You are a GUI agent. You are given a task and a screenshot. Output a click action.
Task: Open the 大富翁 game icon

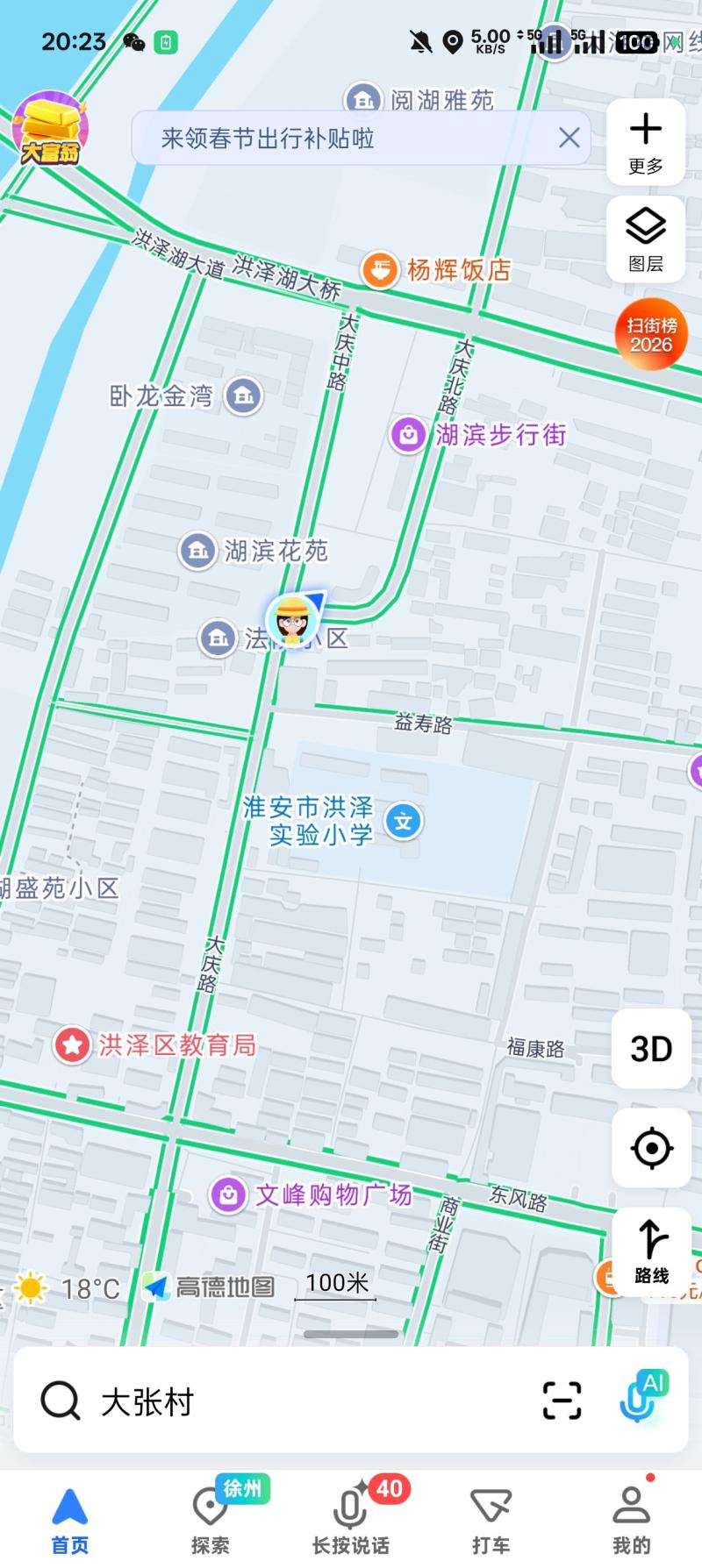[50, 130]
